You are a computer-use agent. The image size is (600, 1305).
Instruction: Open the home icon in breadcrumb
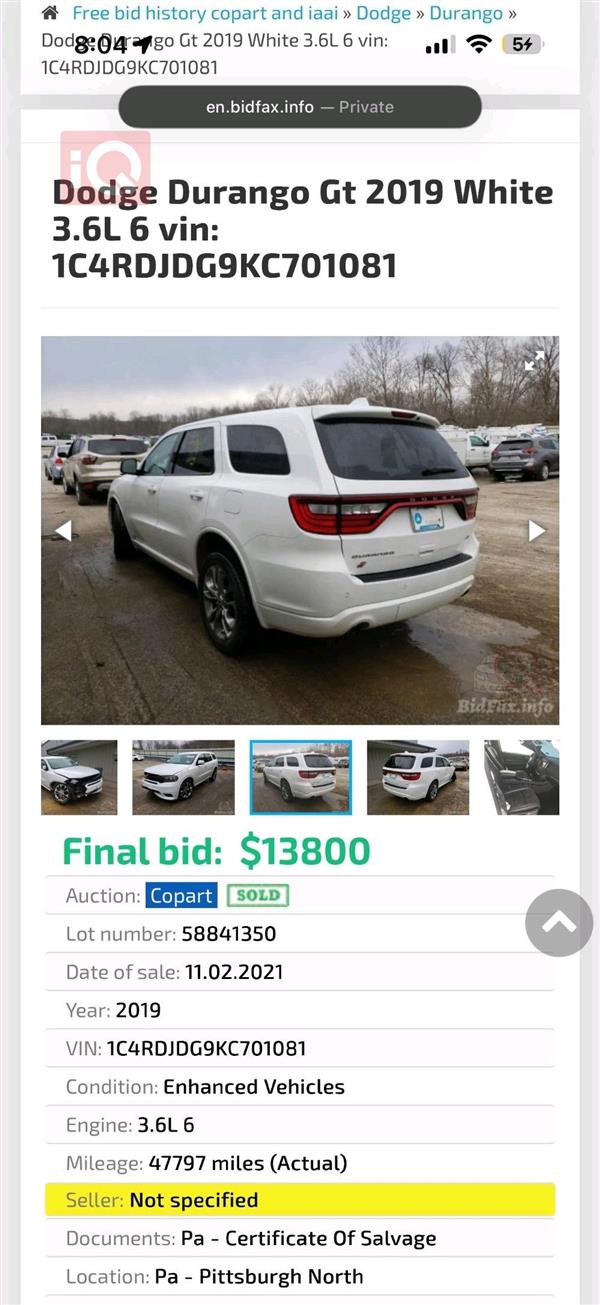[50, 13]
